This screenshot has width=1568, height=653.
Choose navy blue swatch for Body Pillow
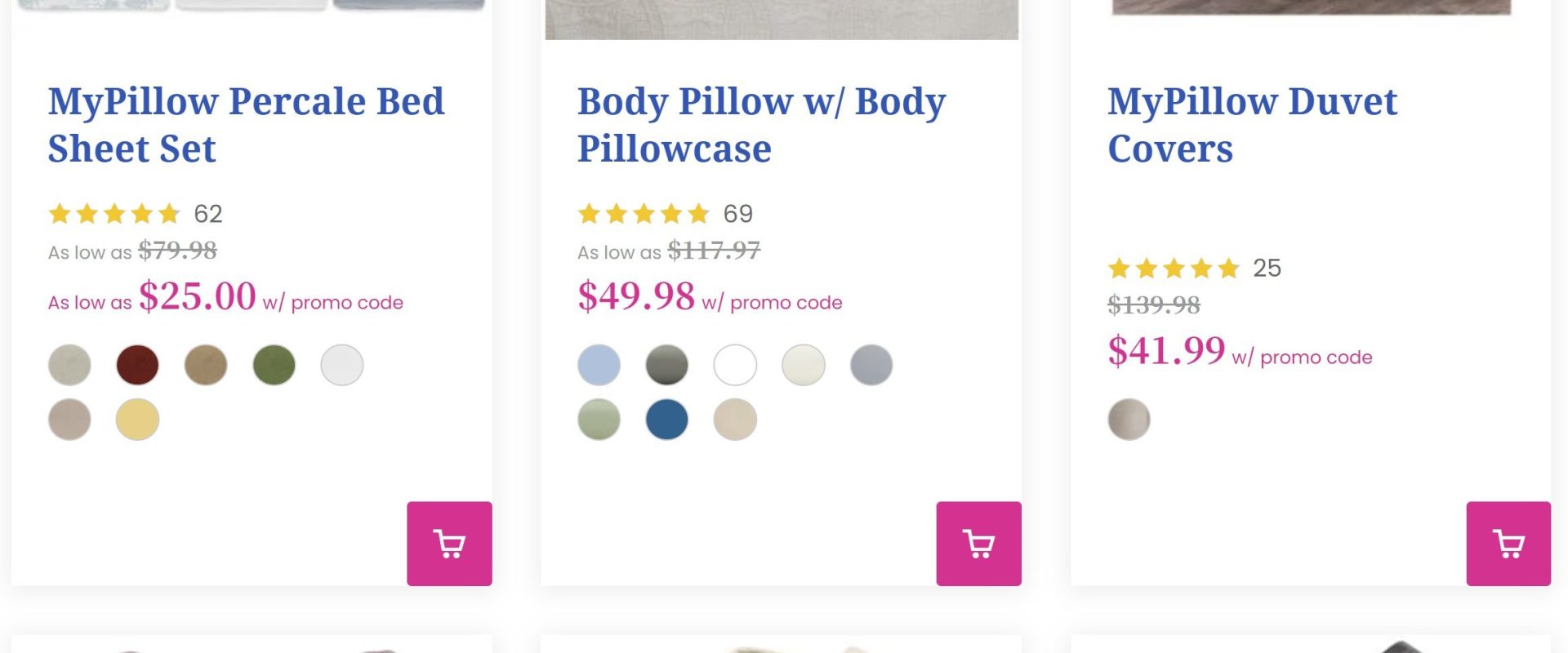click(x=666, y=420)
